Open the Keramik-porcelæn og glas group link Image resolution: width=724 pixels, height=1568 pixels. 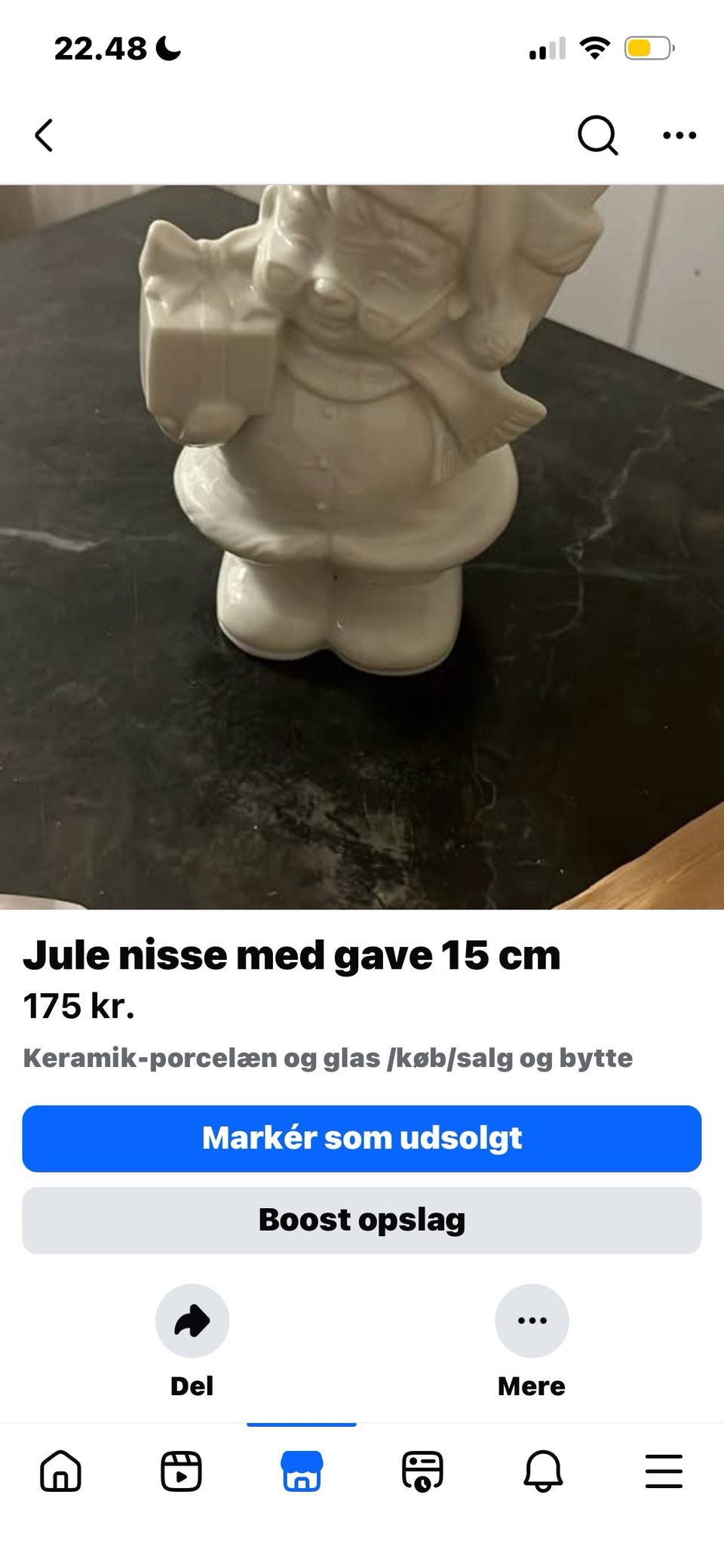(330, 1059)
